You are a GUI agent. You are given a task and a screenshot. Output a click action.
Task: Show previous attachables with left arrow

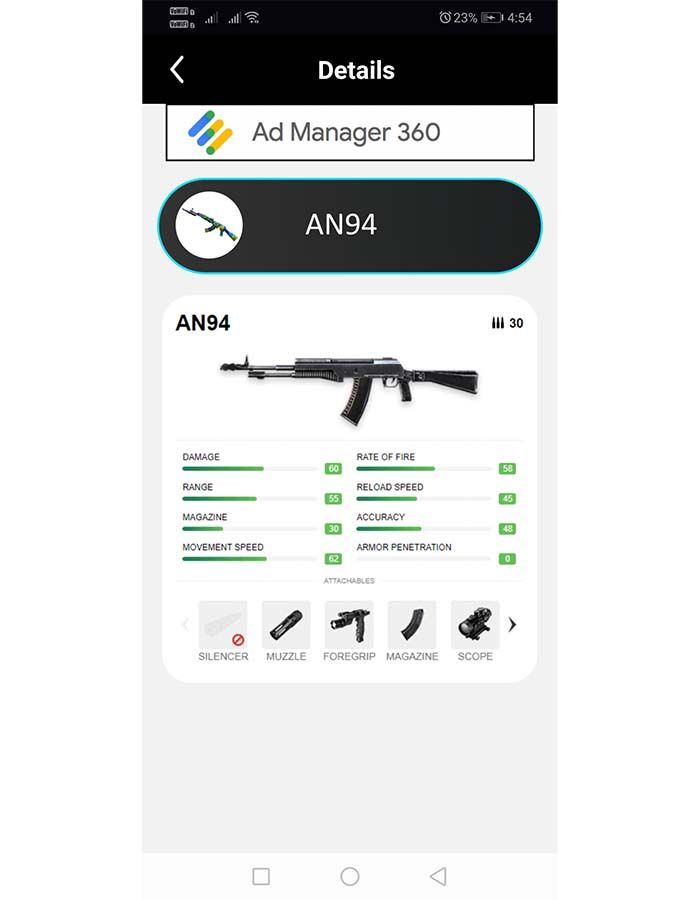(185, 624)
